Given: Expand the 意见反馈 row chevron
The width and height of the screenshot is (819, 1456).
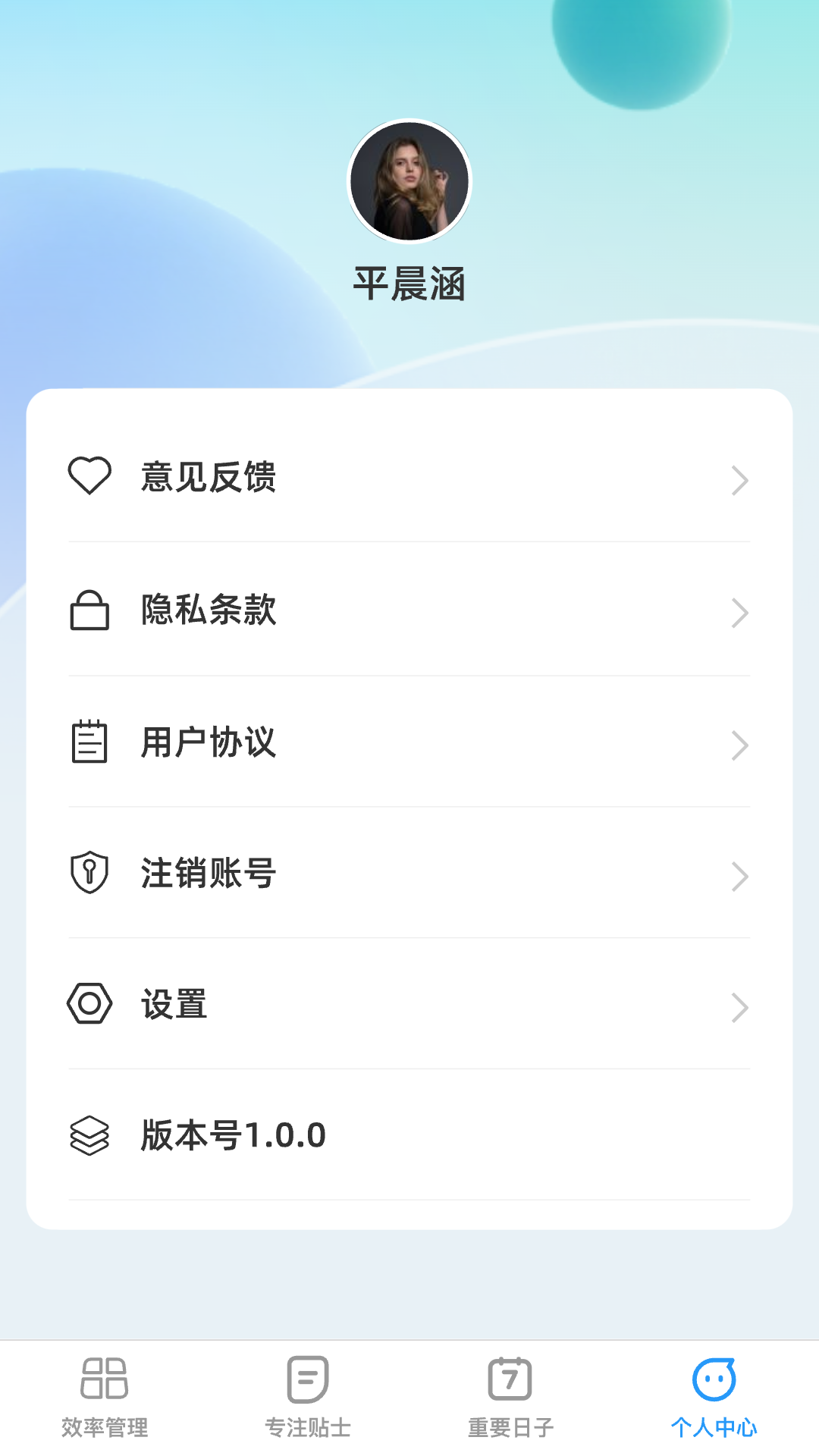Looking at the screenshot, I should pyautogui.click(x=741, y=479).
